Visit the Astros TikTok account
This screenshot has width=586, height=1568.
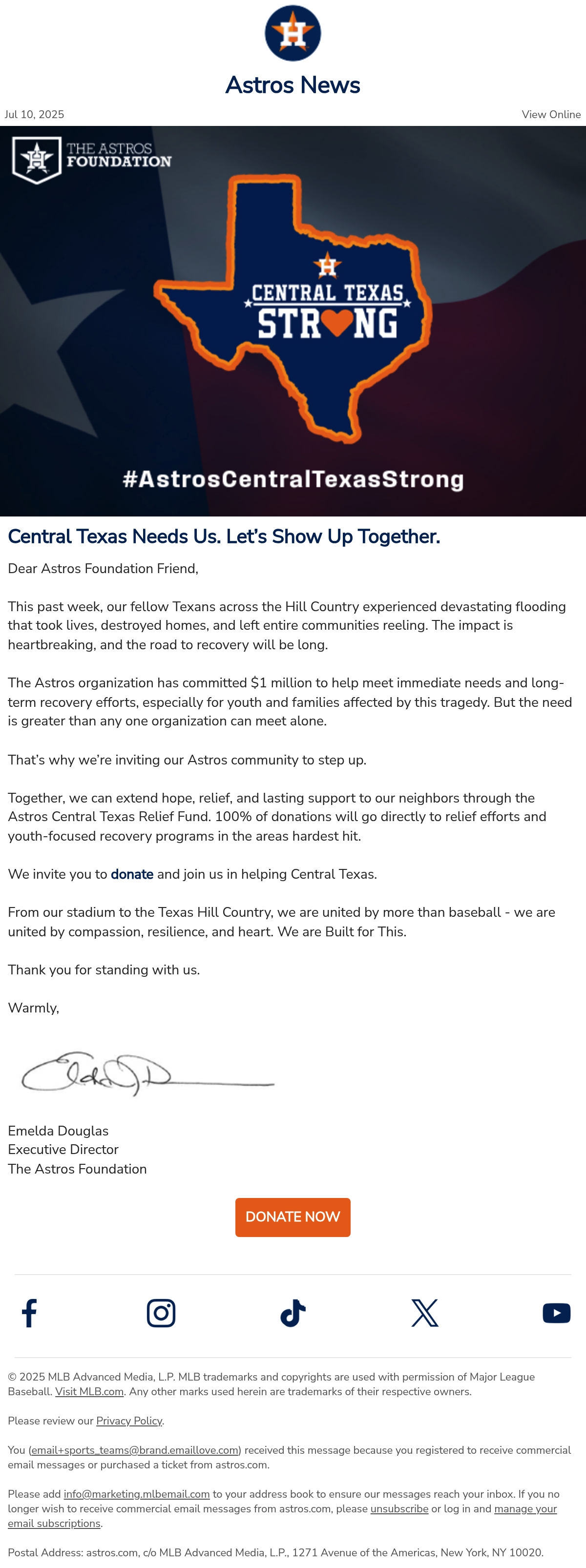pyautogui.click(x=293, y=1313)
